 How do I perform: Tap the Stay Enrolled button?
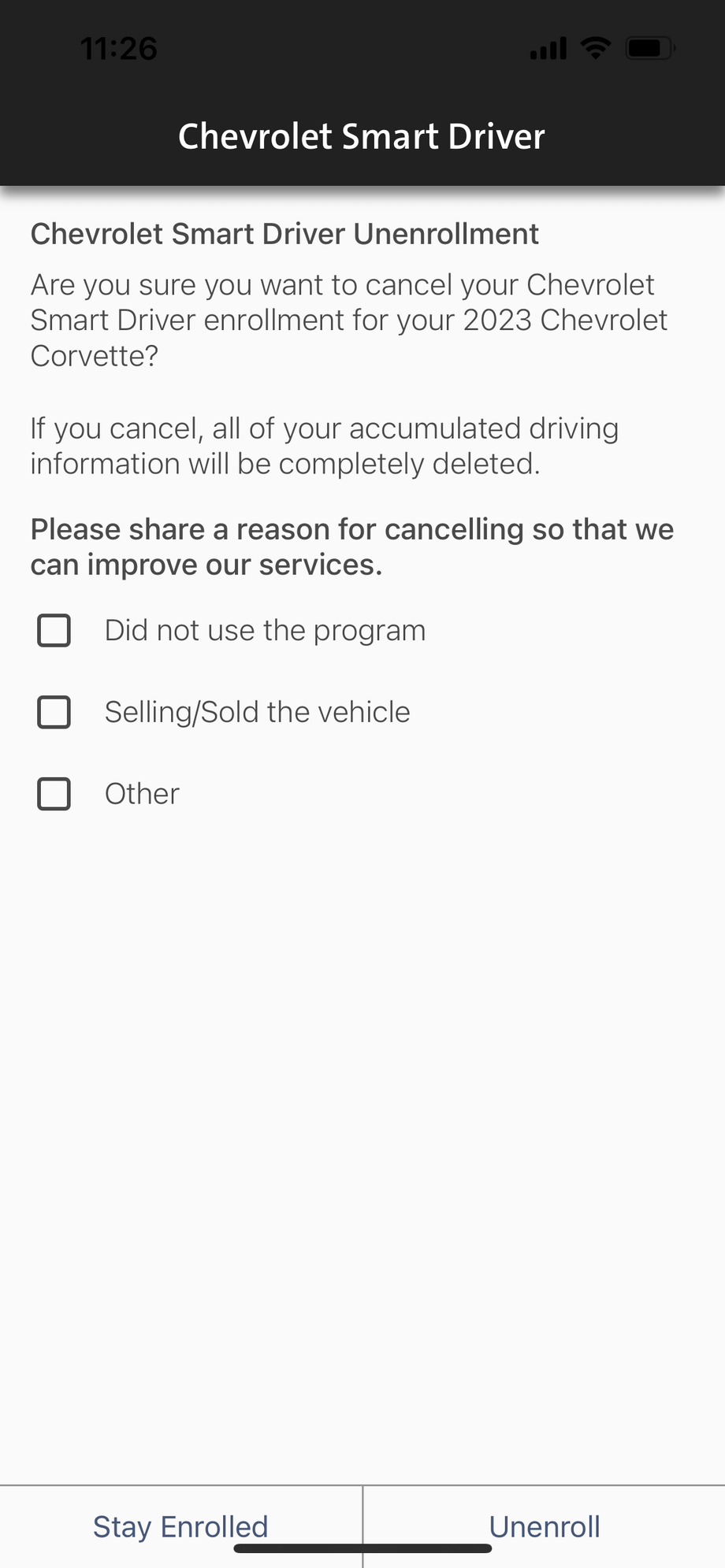tap(180, 1526)
